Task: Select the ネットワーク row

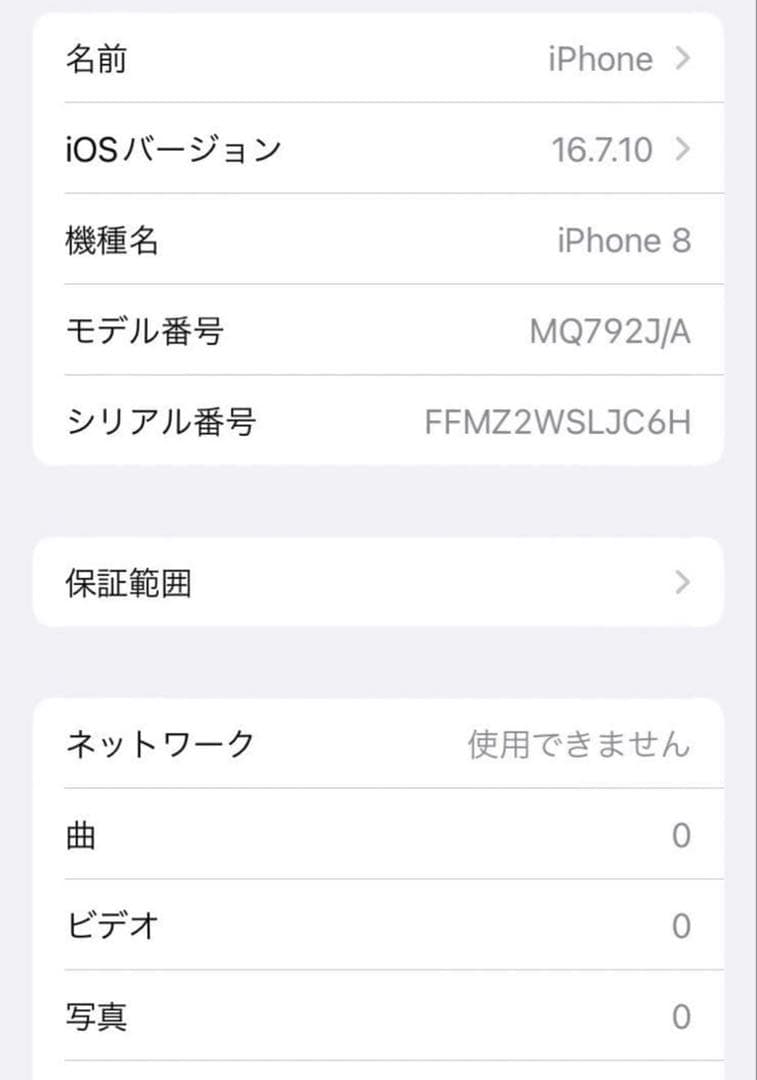Action: coord(378,744)
